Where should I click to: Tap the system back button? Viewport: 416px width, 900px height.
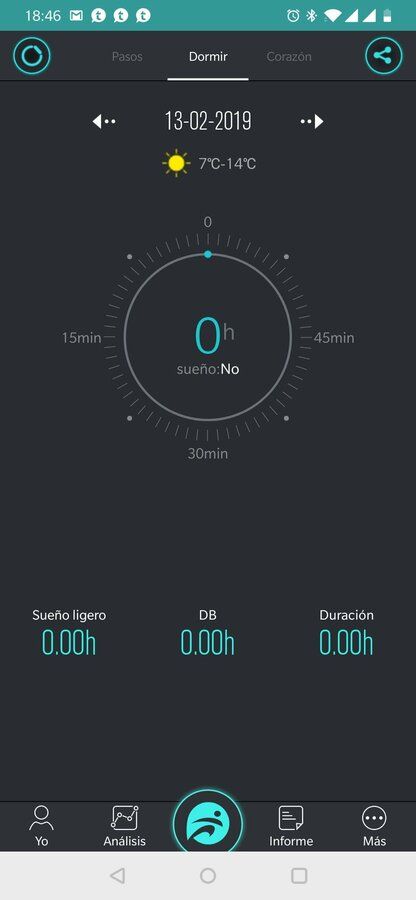coord(117,875)
